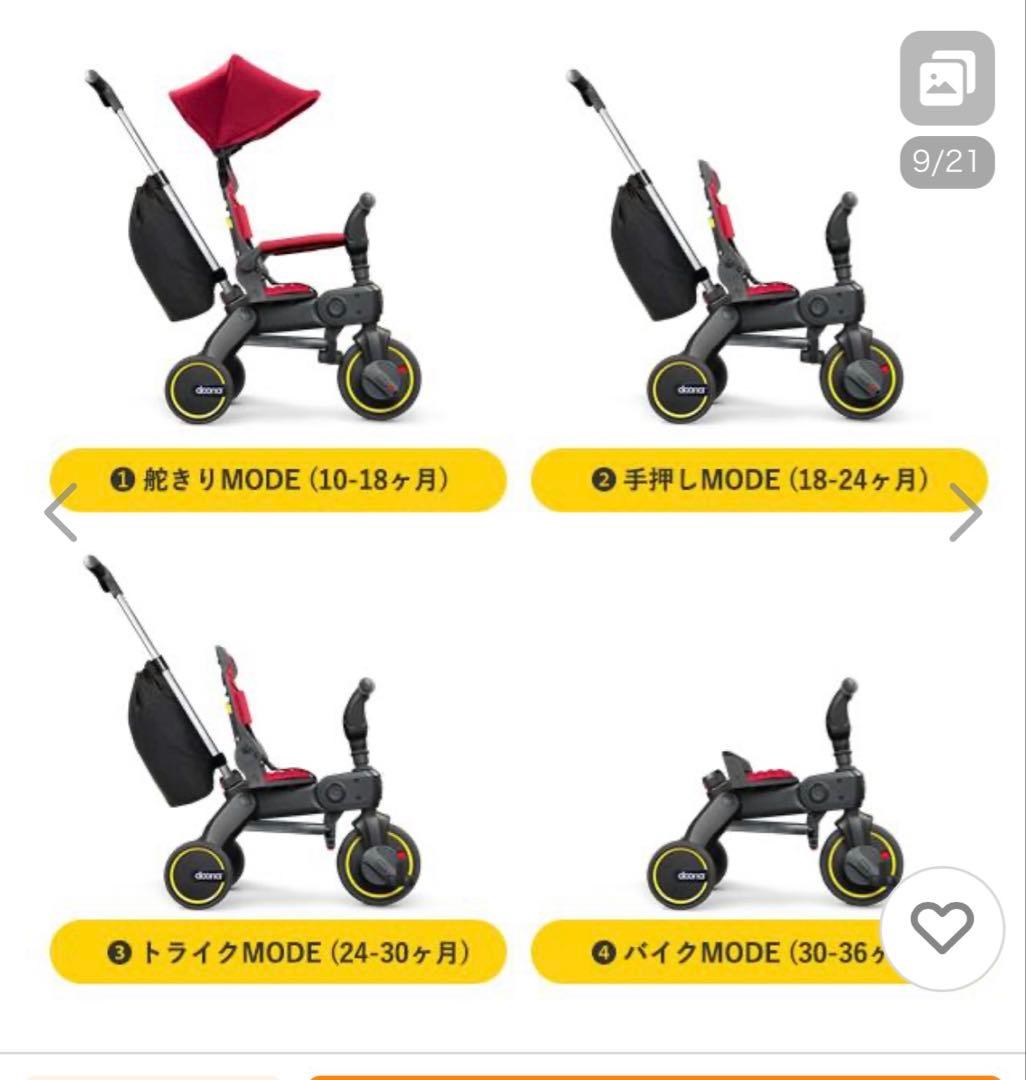
Task: Tap the orange button at the bottom
Action: [x=660, y=1075]
